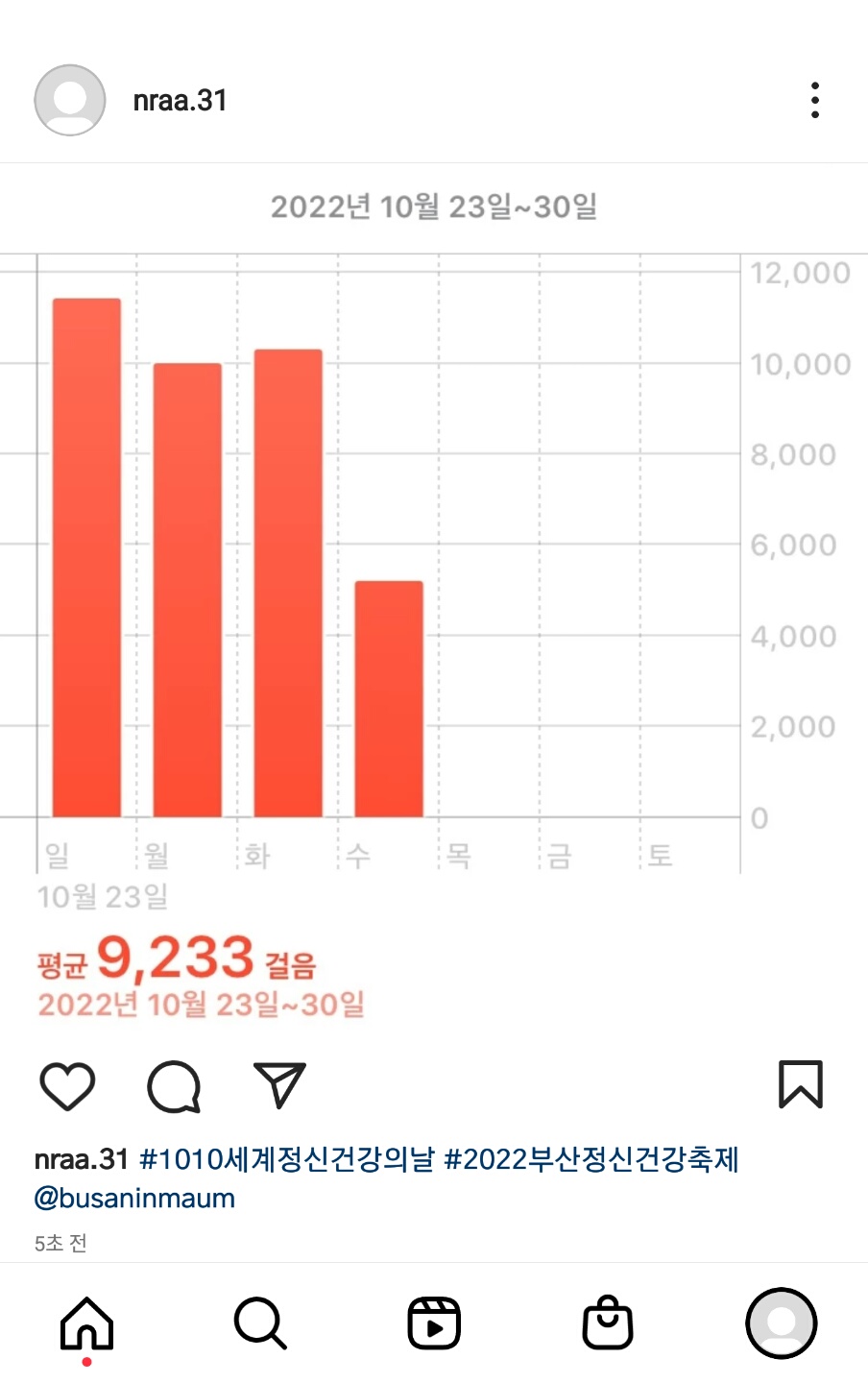Screen dimensions: 868x1383
Task: Open nraa.31's profile picture
Action: (69, 100)
